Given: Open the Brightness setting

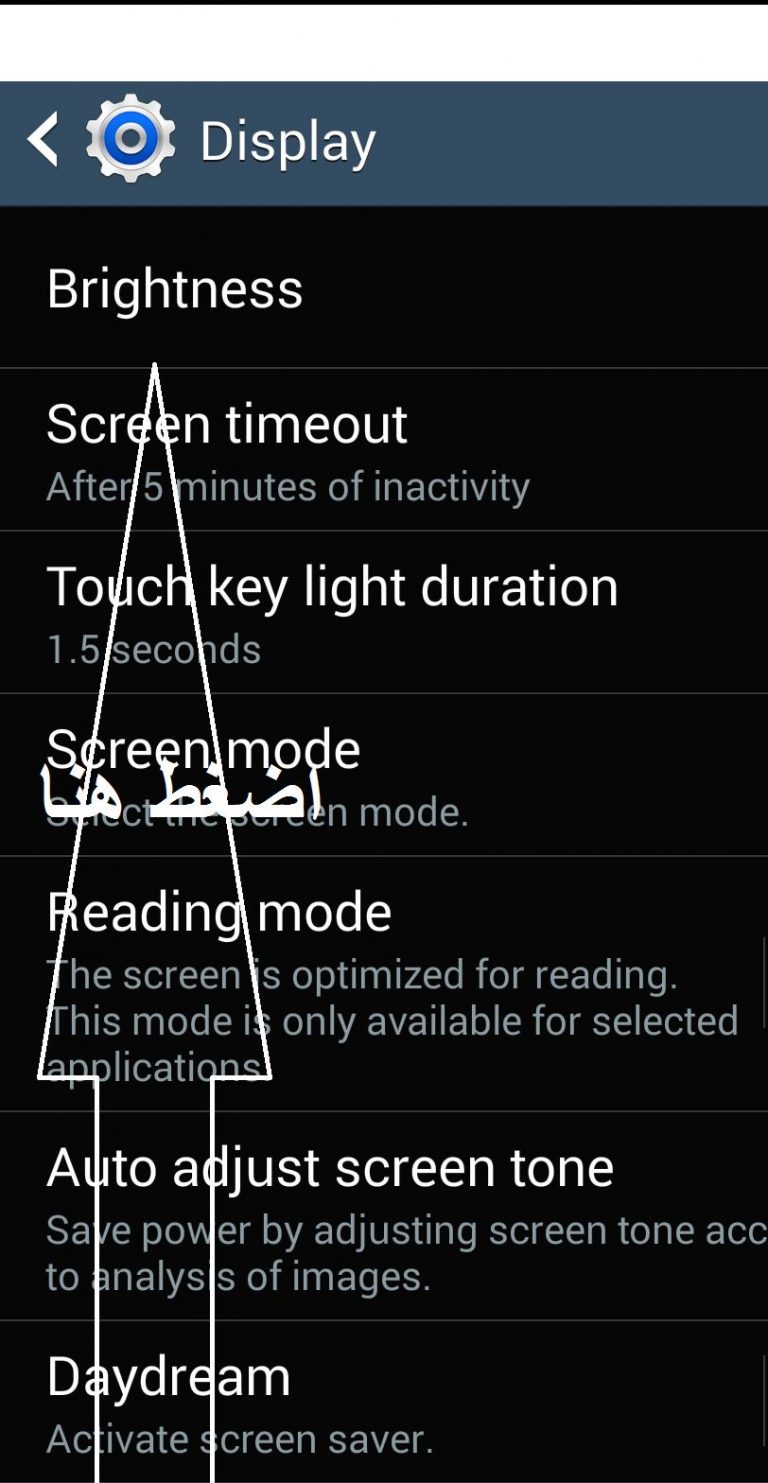Looking at the screenshot, I should (384, 288).
